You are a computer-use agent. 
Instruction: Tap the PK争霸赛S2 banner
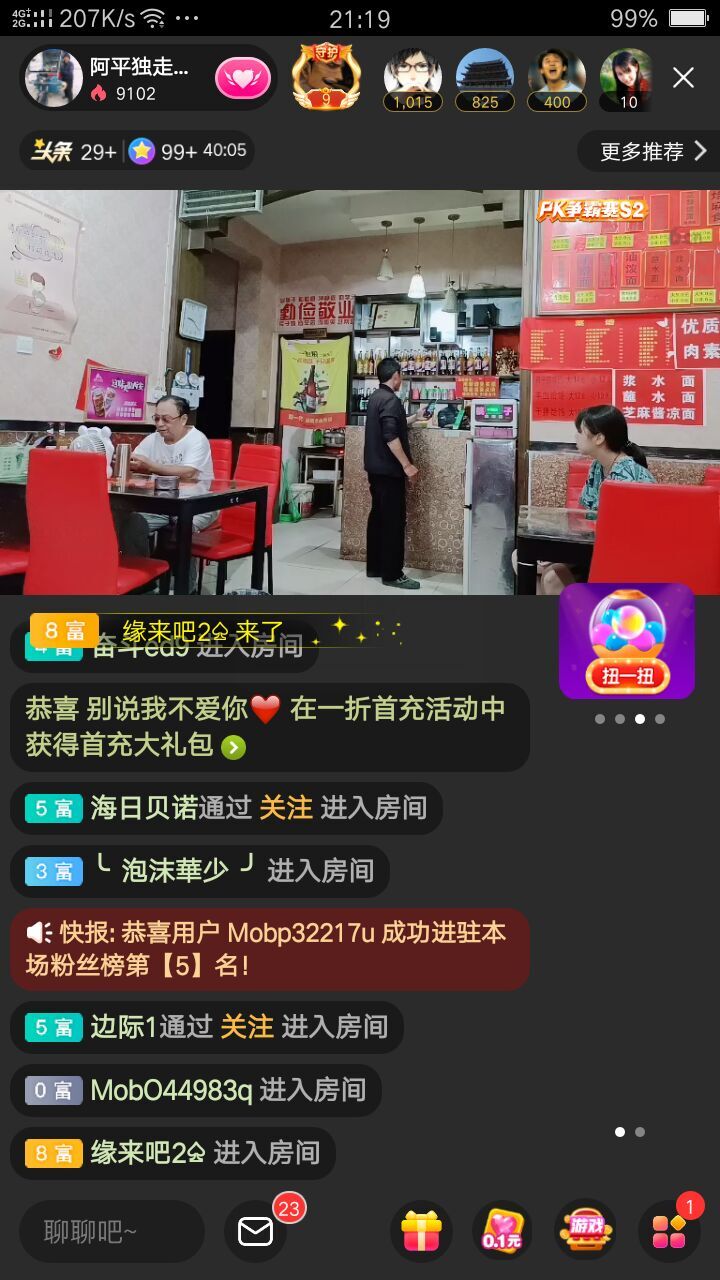(592, 211)
